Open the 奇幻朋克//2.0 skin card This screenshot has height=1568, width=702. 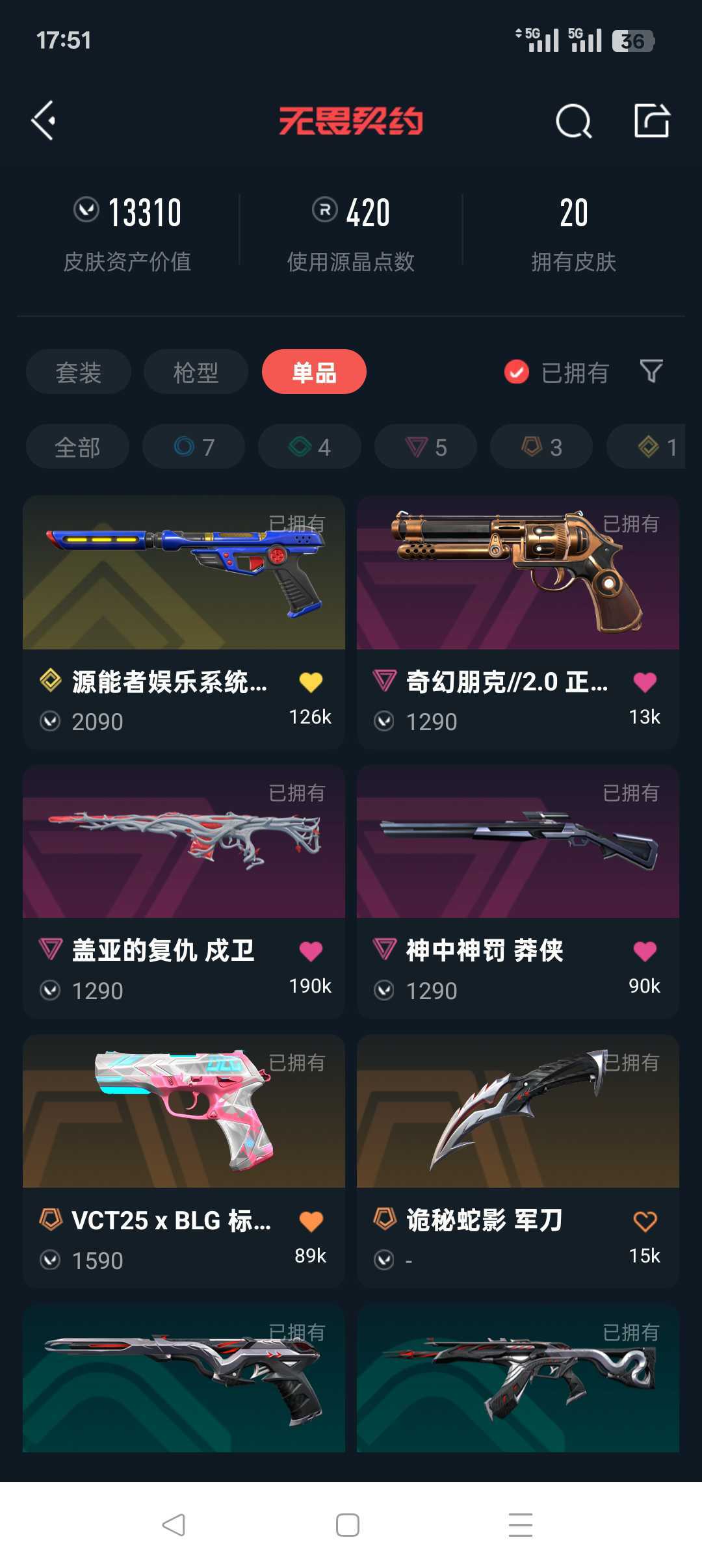pyautogui.click(x=518, y=585)
